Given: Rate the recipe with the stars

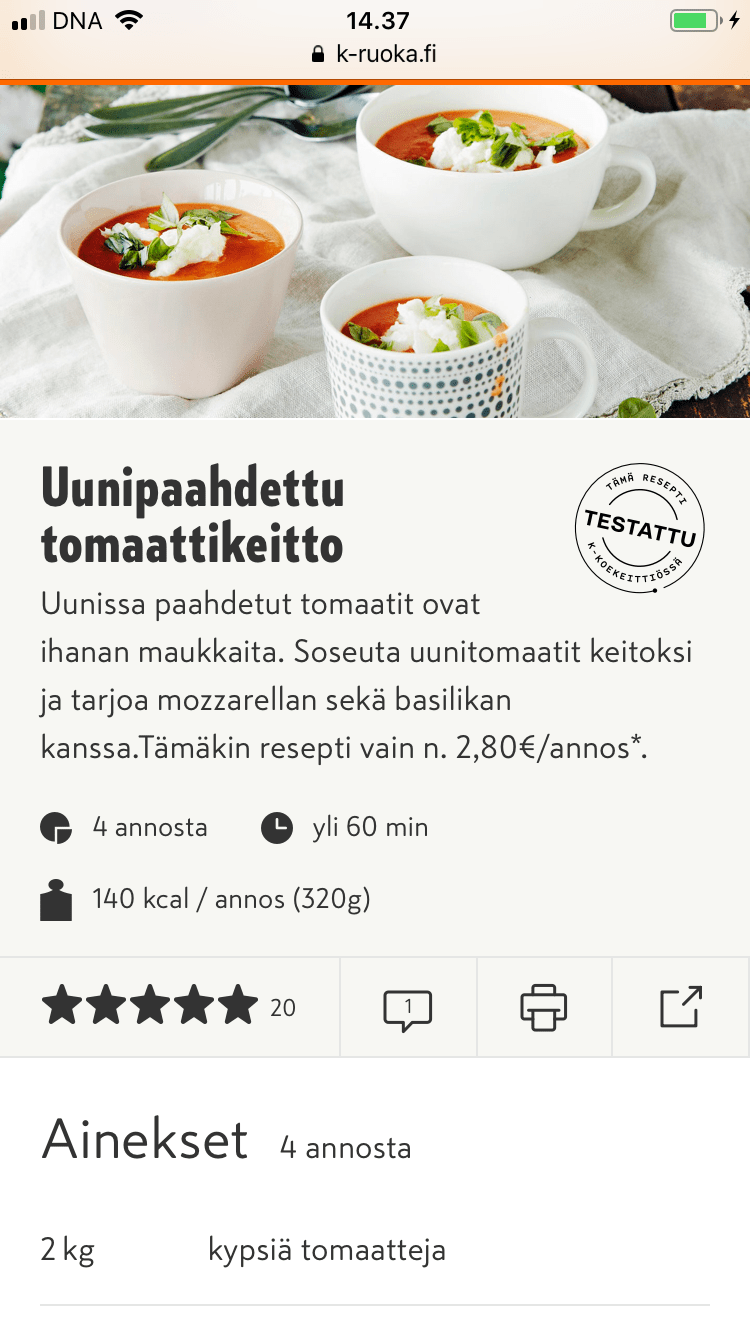Looking at the screenshot, I should tap(150, 1006).
